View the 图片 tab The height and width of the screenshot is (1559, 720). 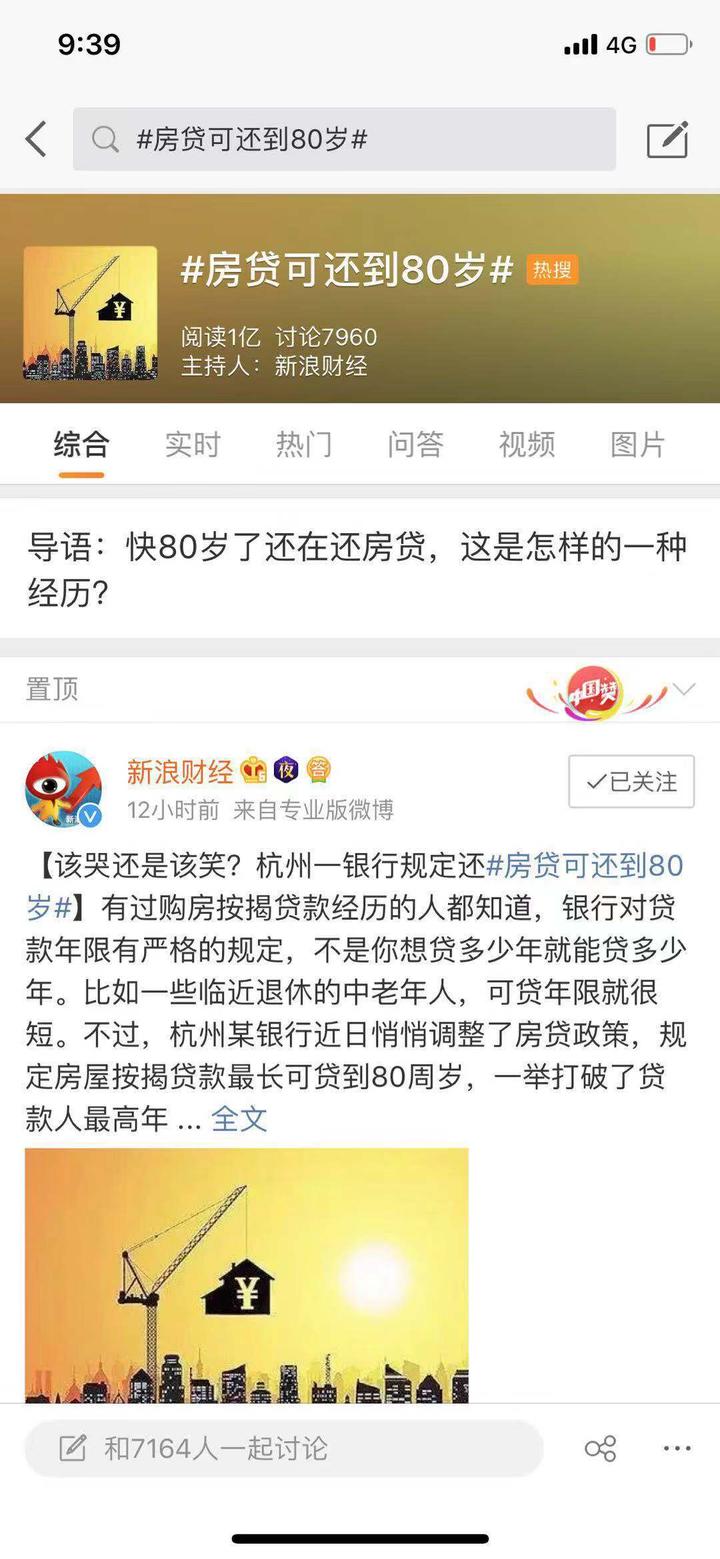[638, 444]
